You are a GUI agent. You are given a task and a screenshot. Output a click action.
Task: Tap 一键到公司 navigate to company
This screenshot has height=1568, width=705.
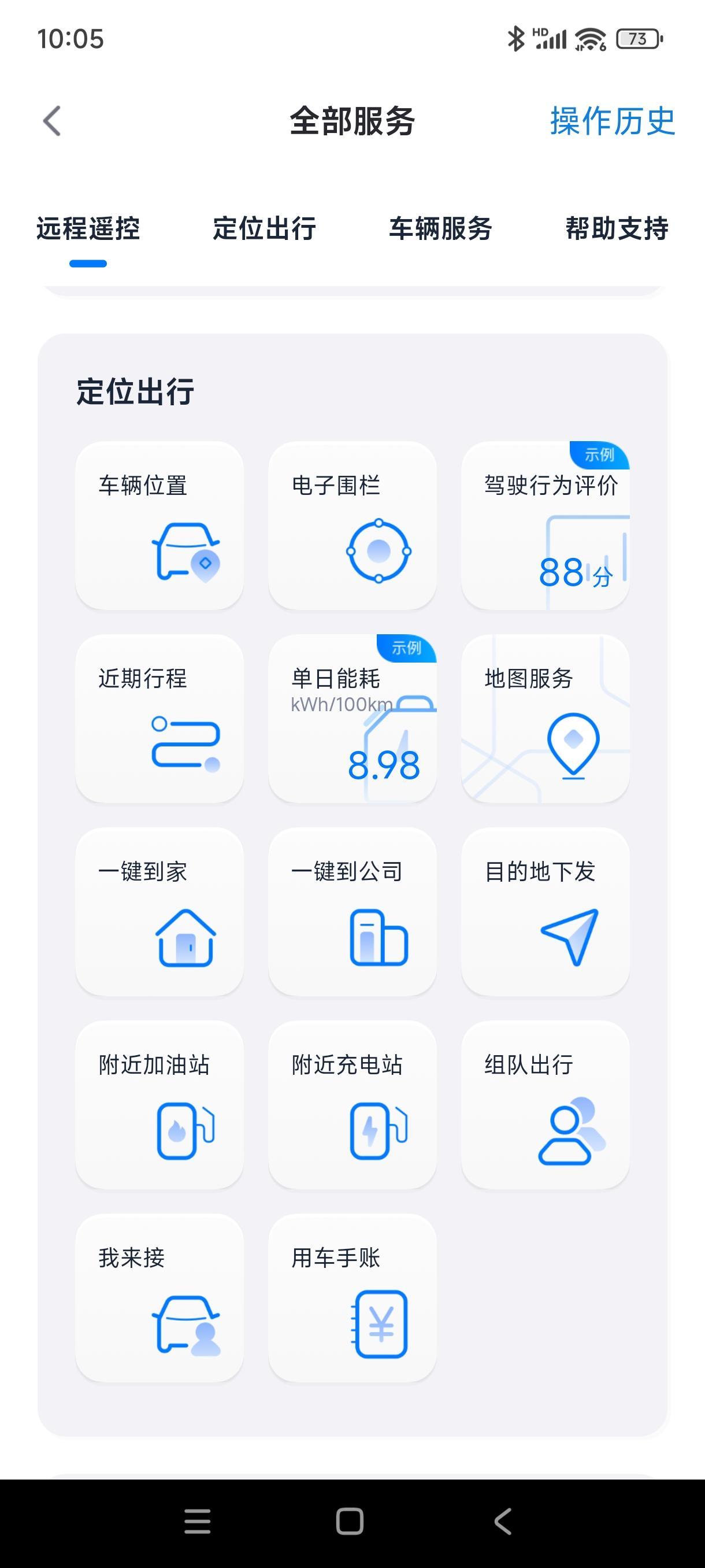(x=352, y=911)
